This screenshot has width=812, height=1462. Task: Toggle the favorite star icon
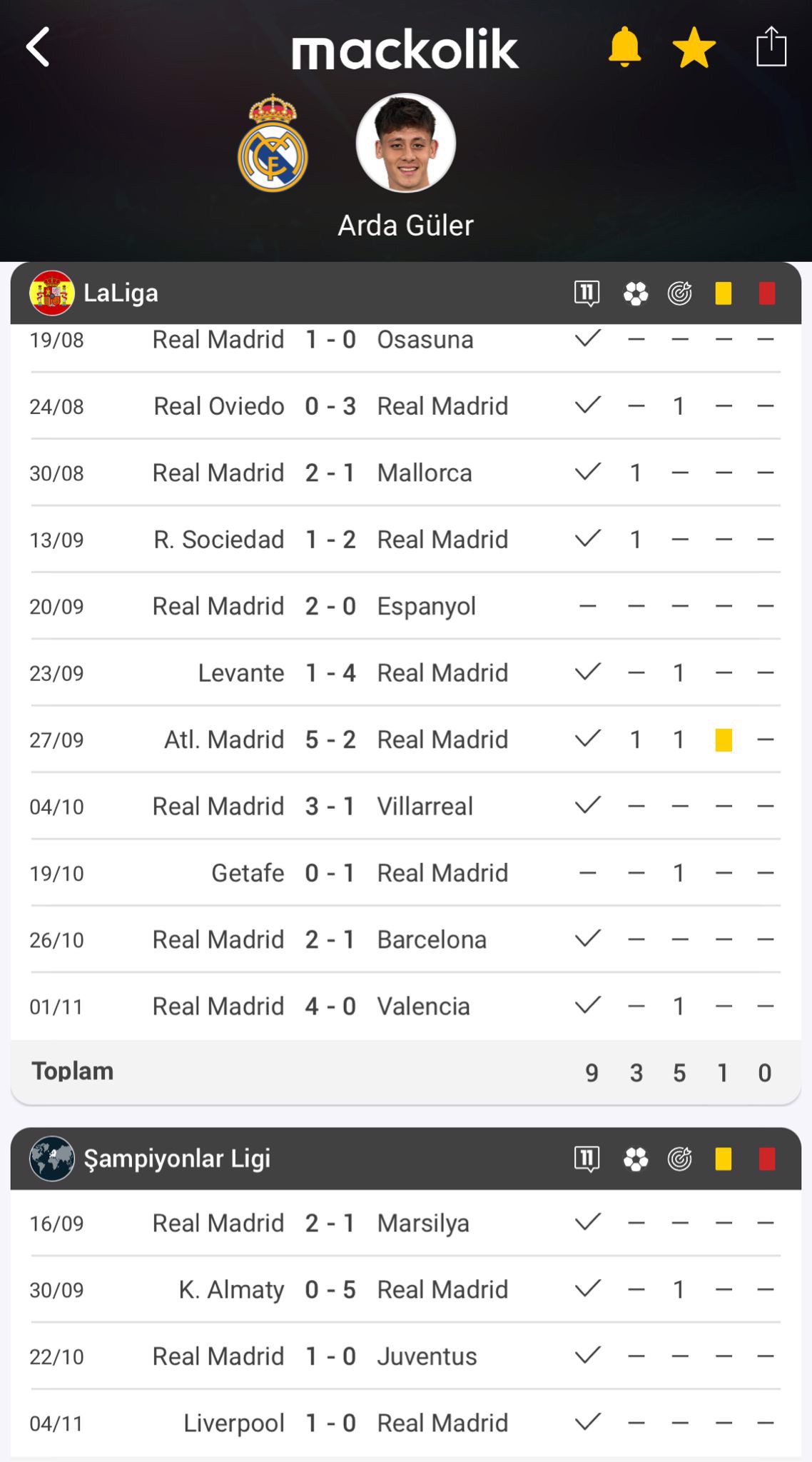(x=694, y=49)
